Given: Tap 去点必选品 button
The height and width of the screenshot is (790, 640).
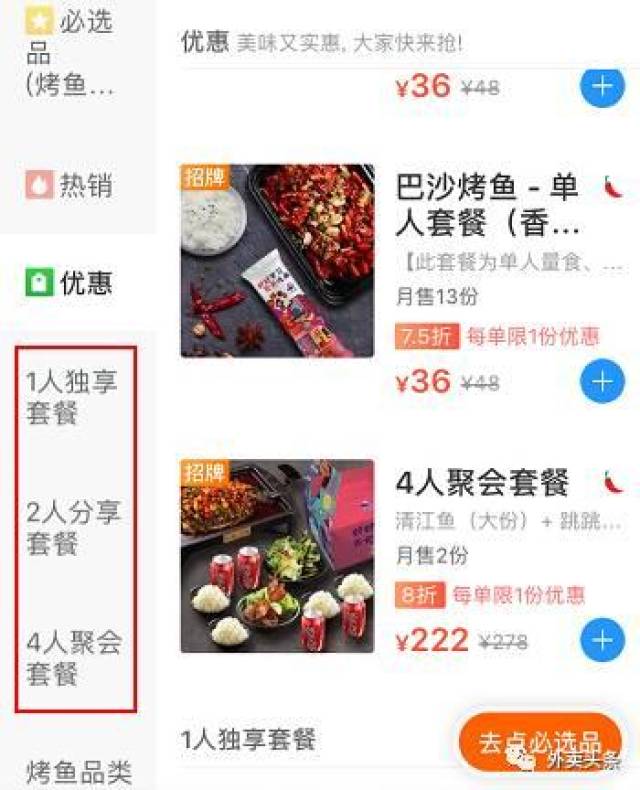Looking at the screenshot, I should [540, 743].
